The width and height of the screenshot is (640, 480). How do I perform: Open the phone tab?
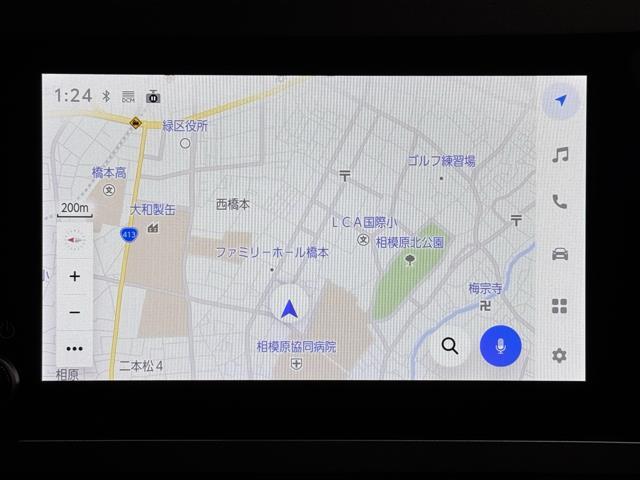[x=560, y=202]
